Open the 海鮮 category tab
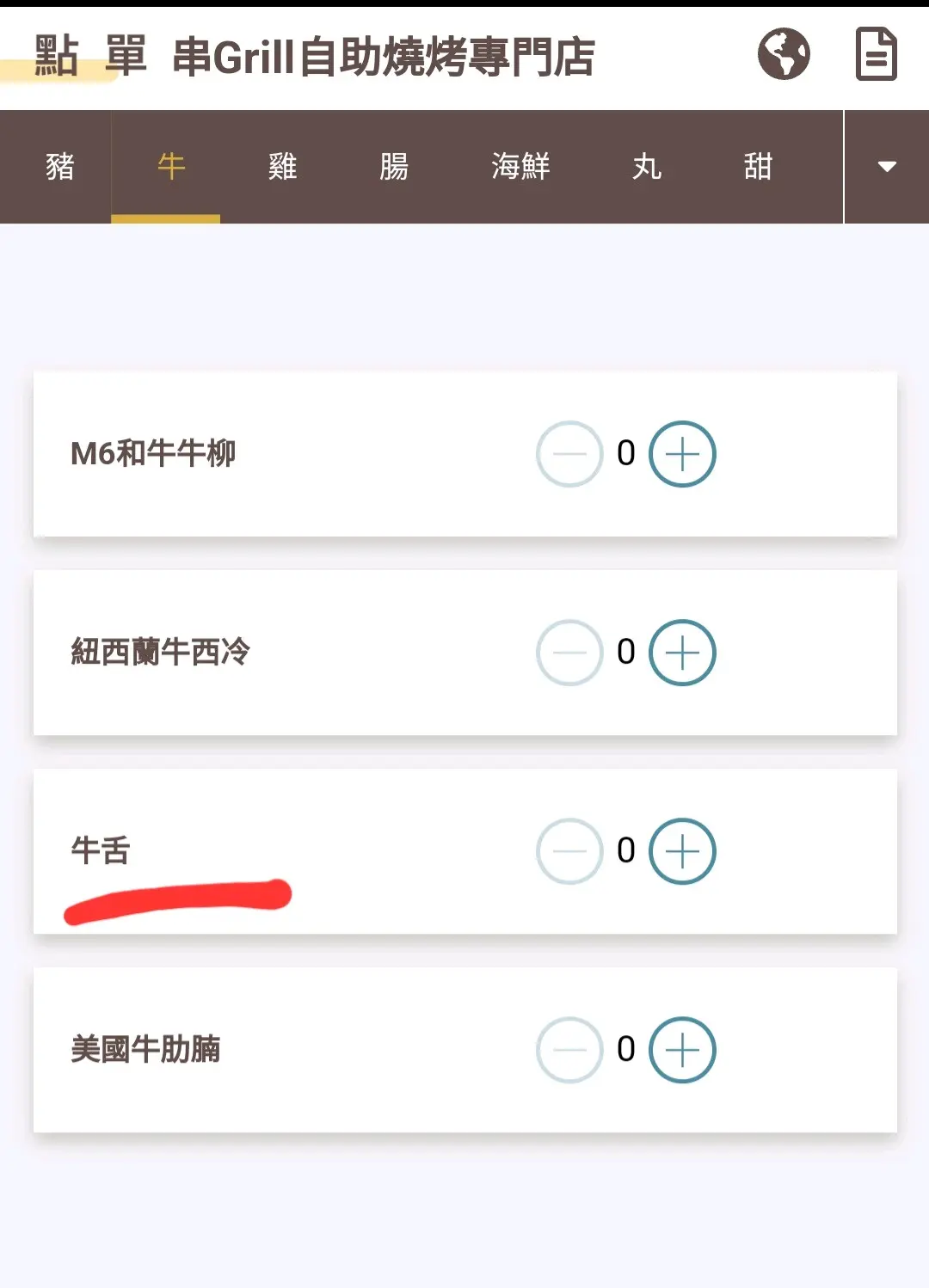Screen dimensions: 929x1288 pos(520,166)
